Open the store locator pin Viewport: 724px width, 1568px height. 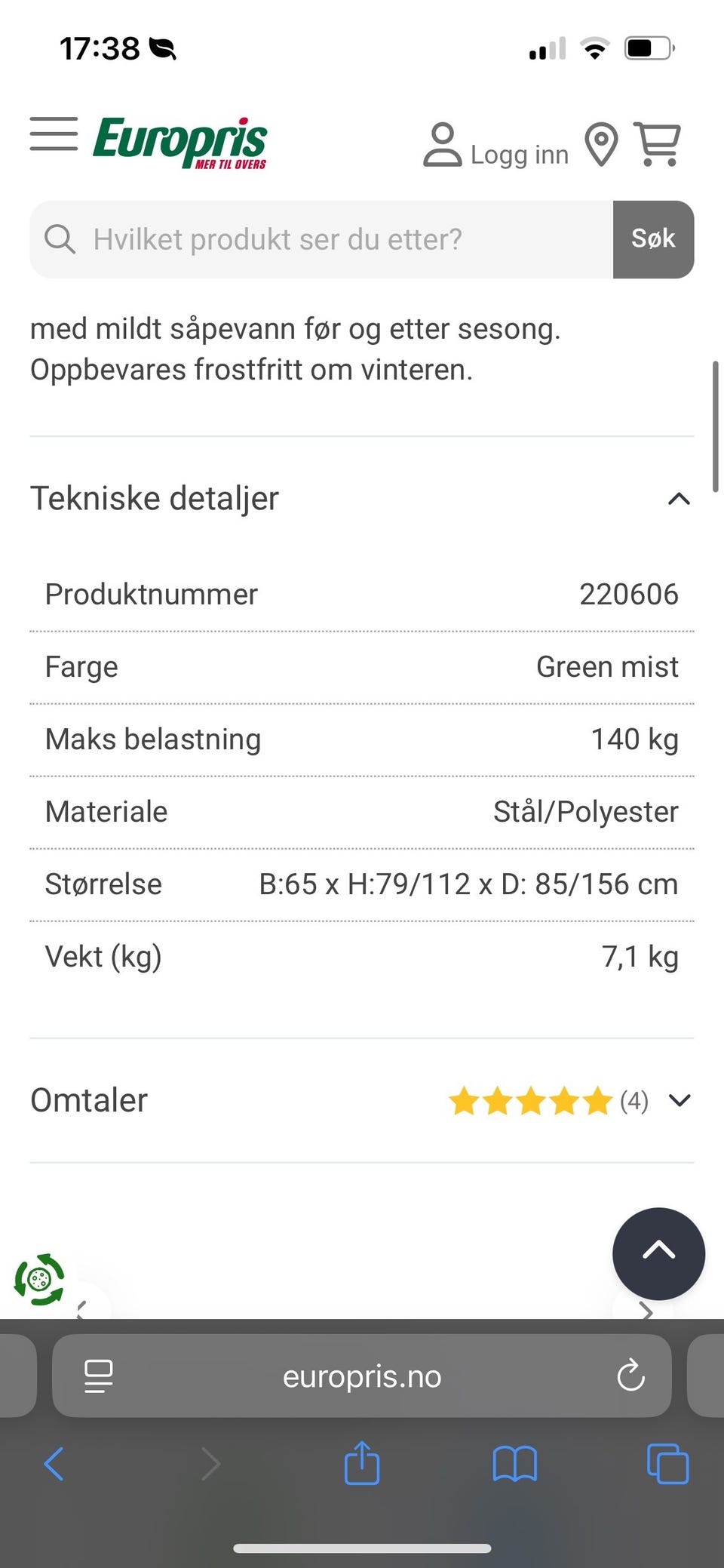(602, 144)
